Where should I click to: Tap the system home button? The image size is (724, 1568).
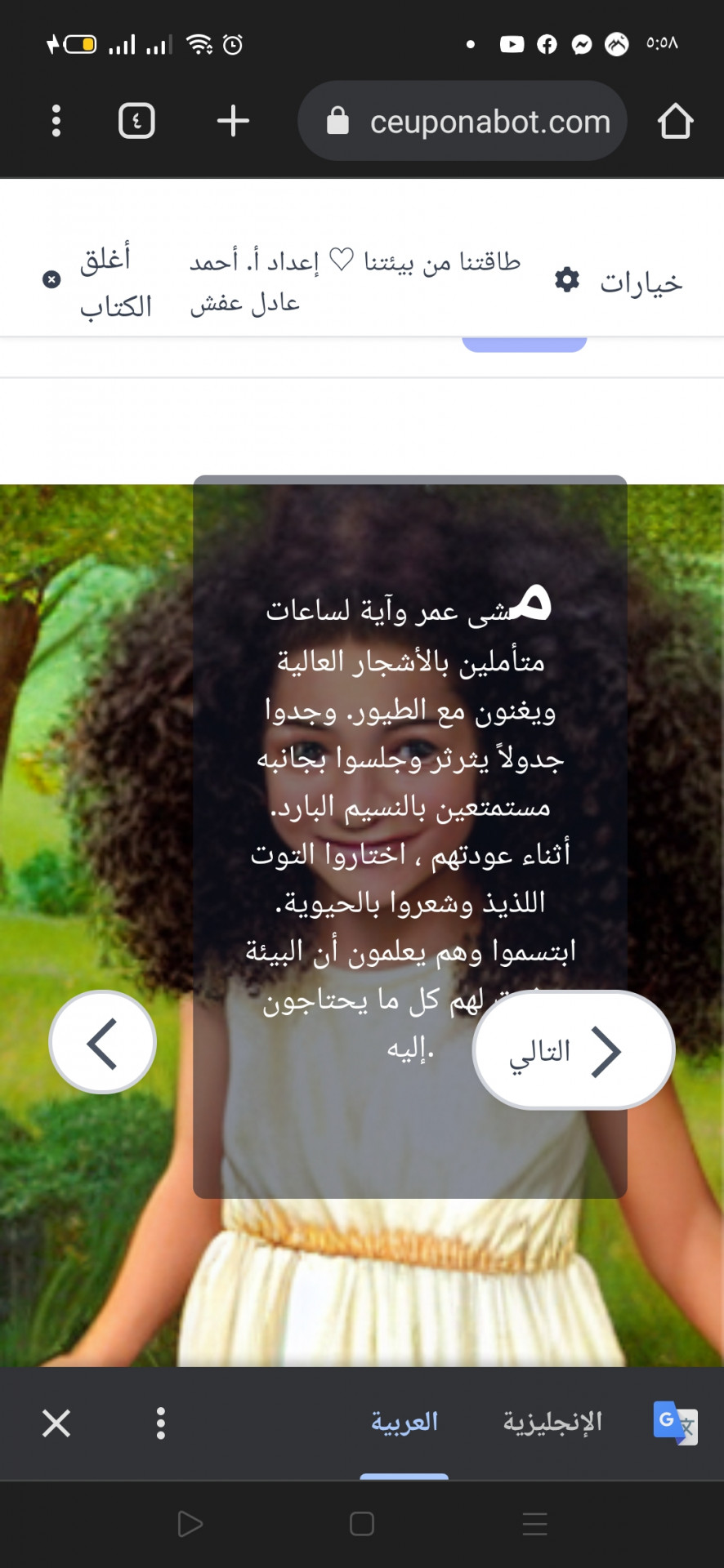(361, 1524)
